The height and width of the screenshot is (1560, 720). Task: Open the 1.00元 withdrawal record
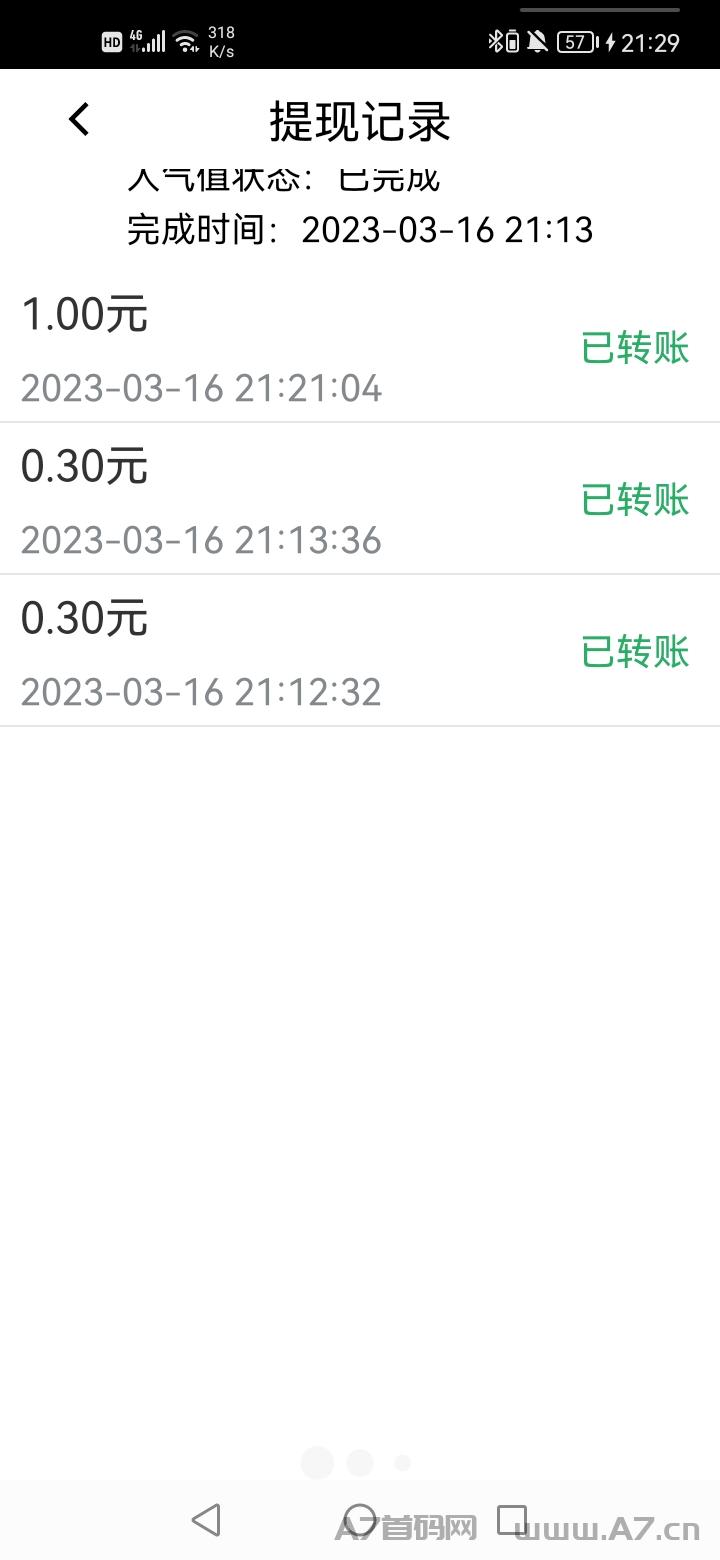tap(360, 347)
